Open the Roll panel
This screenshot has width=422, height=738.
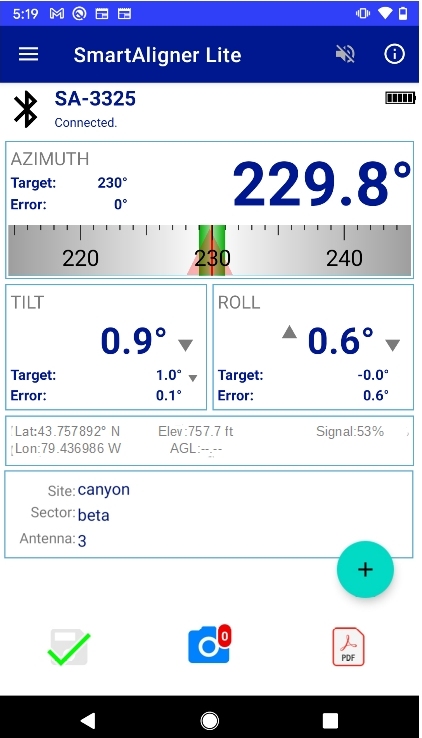[x=313, y=347]
